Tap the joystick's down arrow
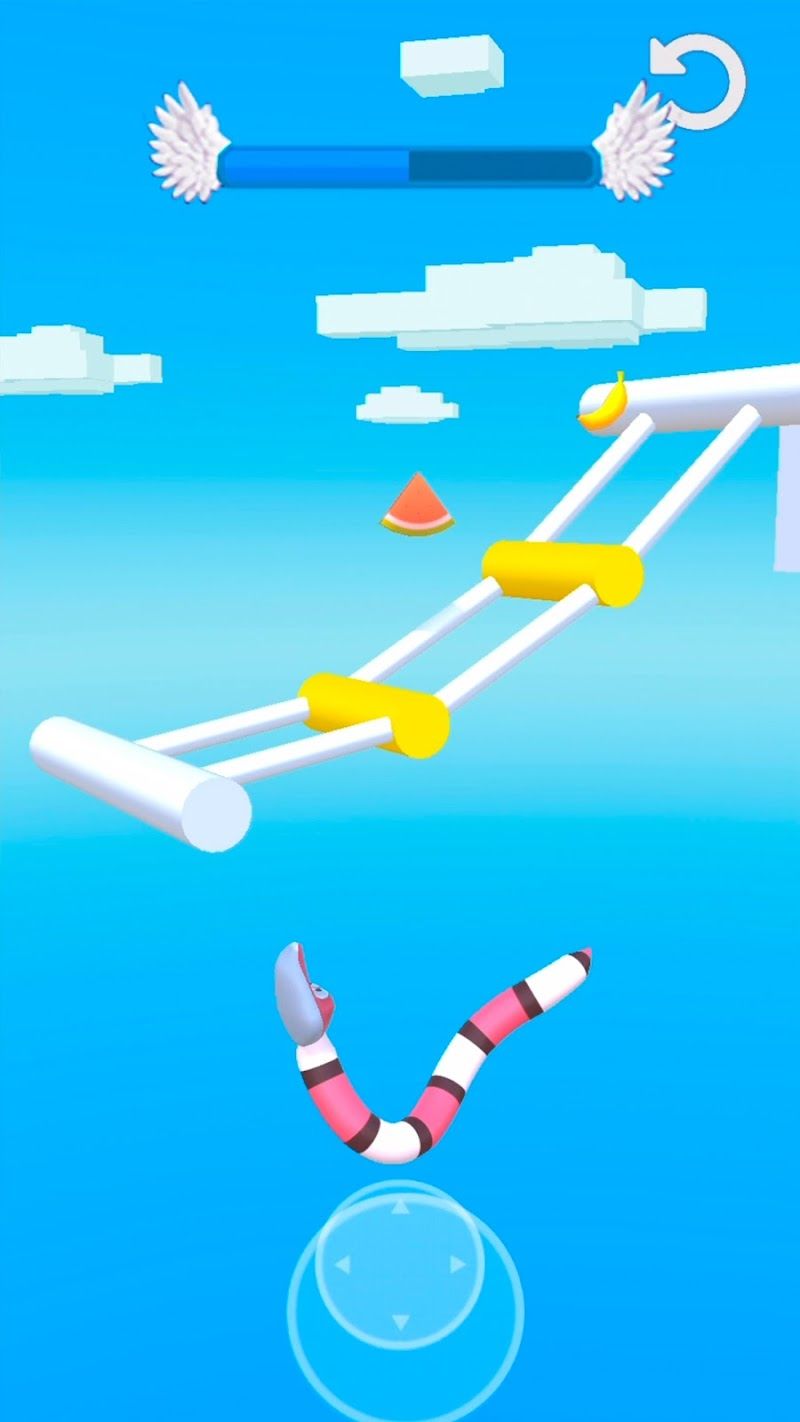800x1422 pixels. pos(400,1322)
